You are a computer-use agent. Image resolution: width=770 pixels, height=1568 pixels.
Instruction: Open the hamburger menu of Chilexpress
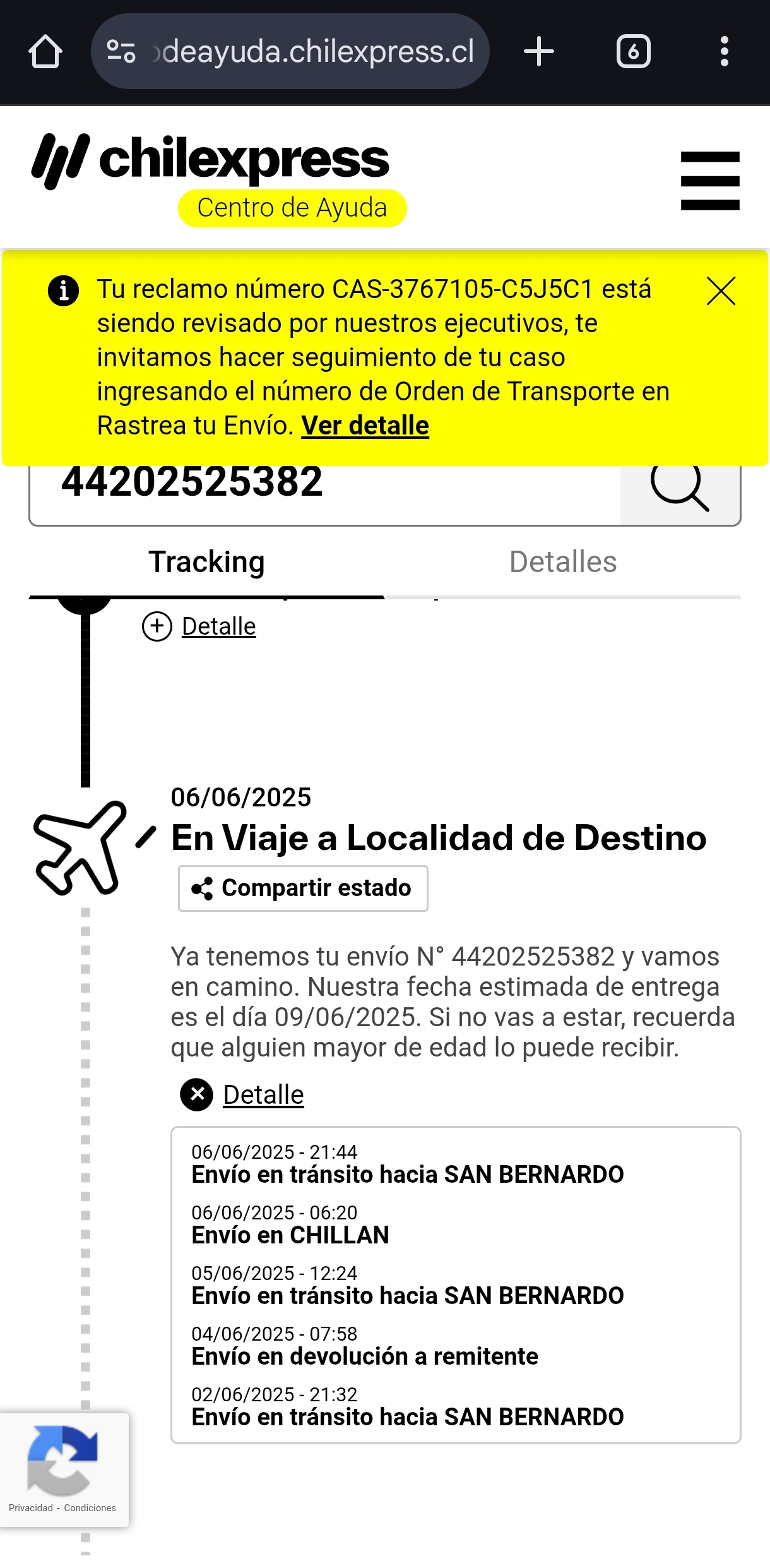pyautogui.click(x=710, y=181)
